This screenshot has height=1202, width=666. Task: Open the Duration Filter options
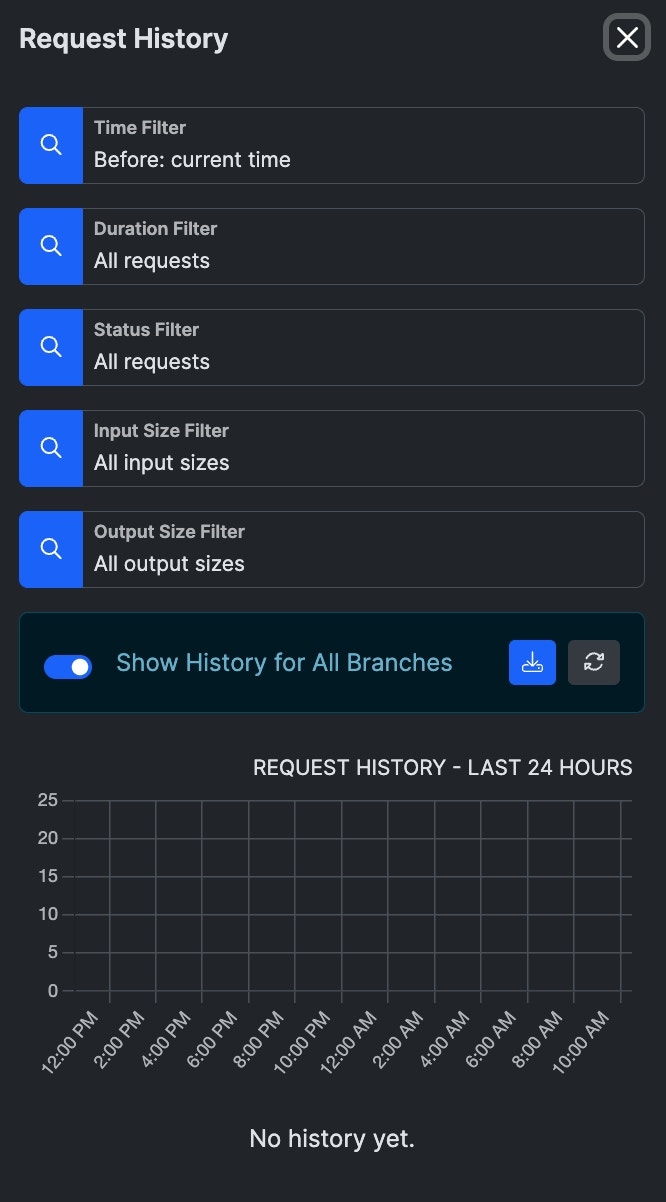(x=51, y=246)
